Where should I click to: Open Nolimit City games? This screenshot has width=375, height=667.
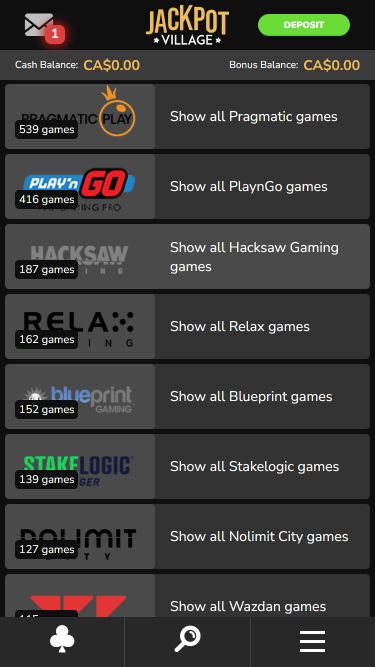click(x=188, y=536)
